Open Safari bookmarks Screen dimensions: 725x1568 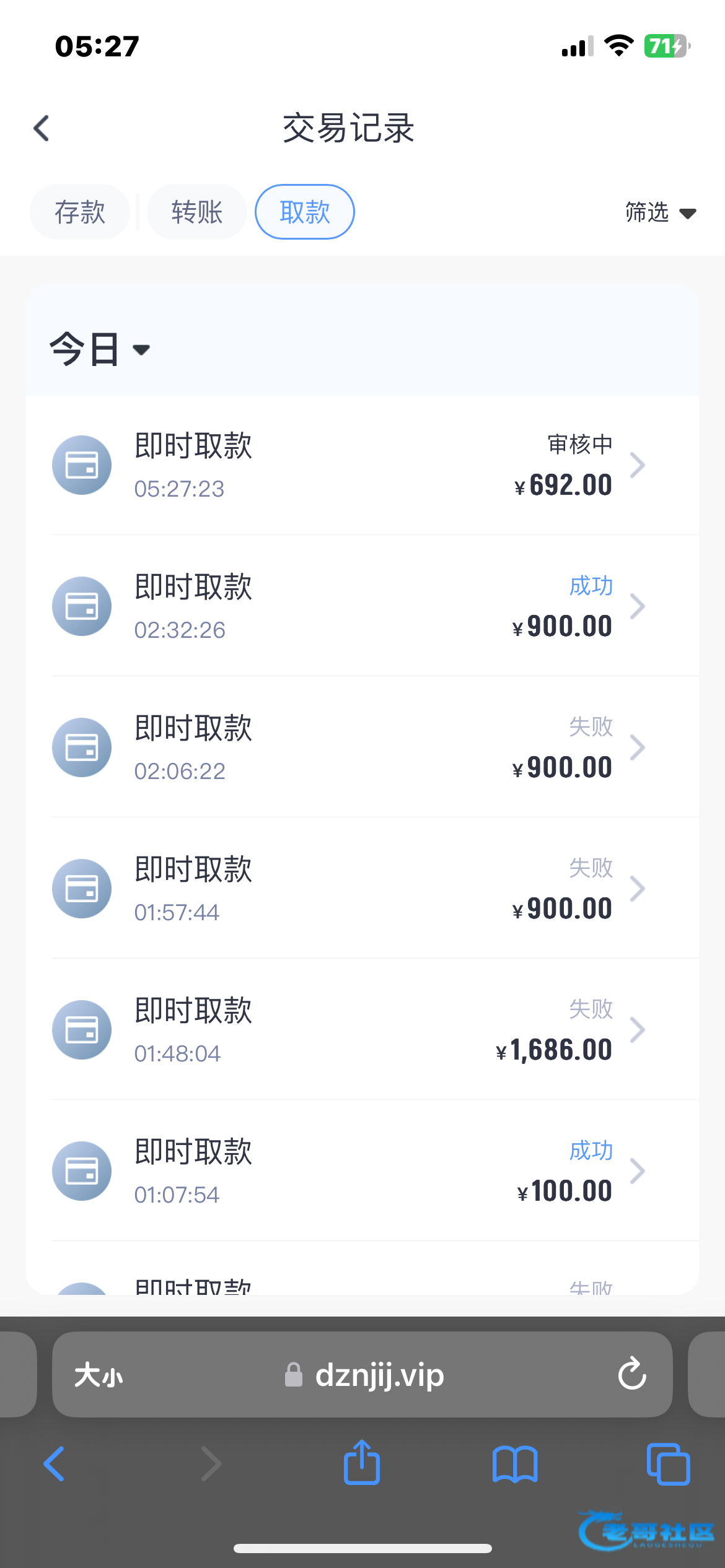(515, 1464)
